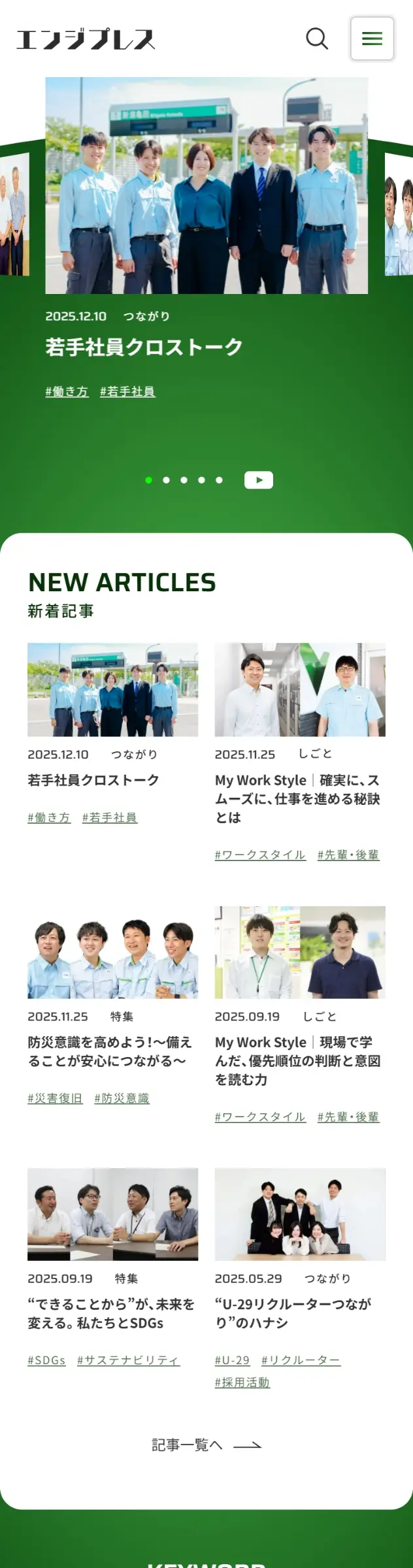This screenshot has height=1568, width=413.
Task: Select the #SDGs tag
Action: (46, 1360)
